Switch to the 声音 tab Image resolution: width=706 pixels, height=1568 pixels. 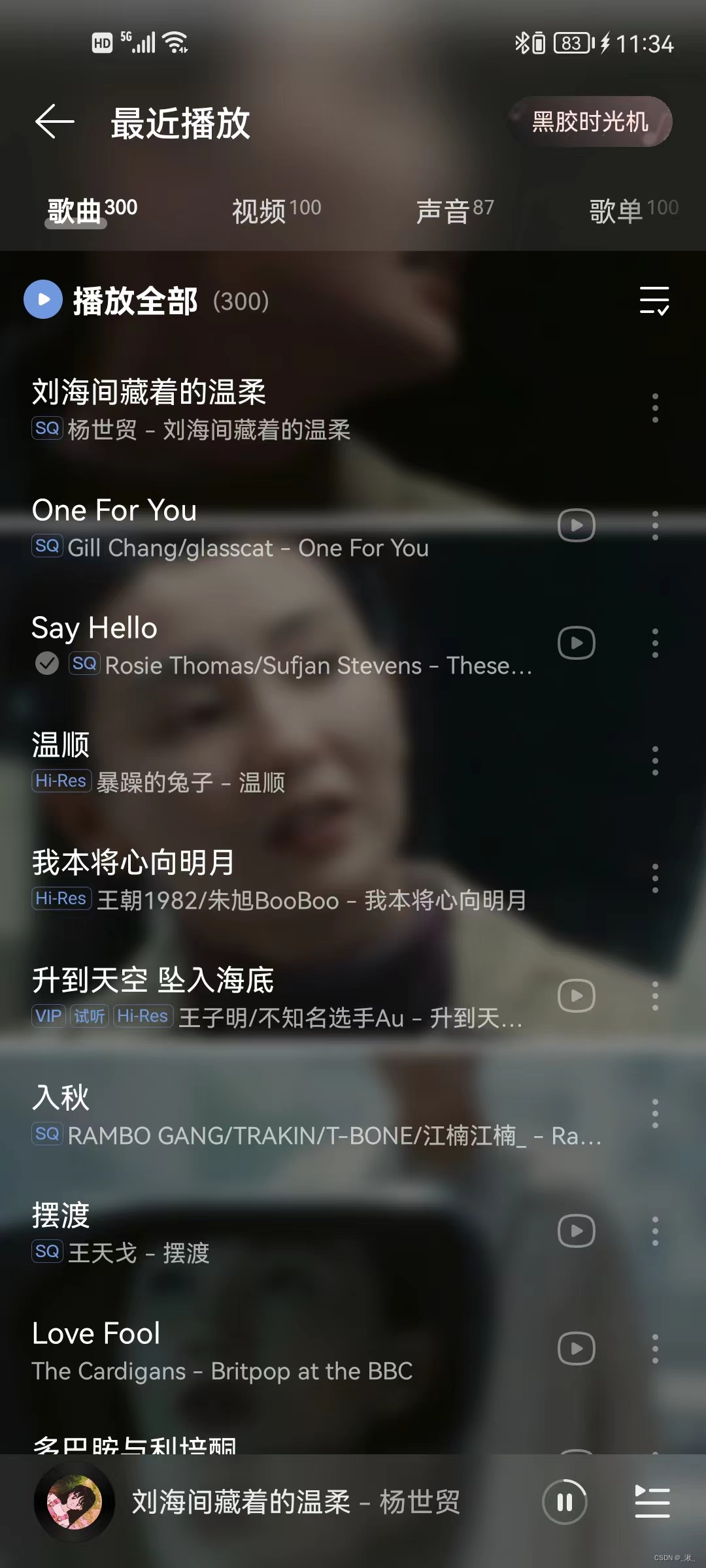(454, 210)
